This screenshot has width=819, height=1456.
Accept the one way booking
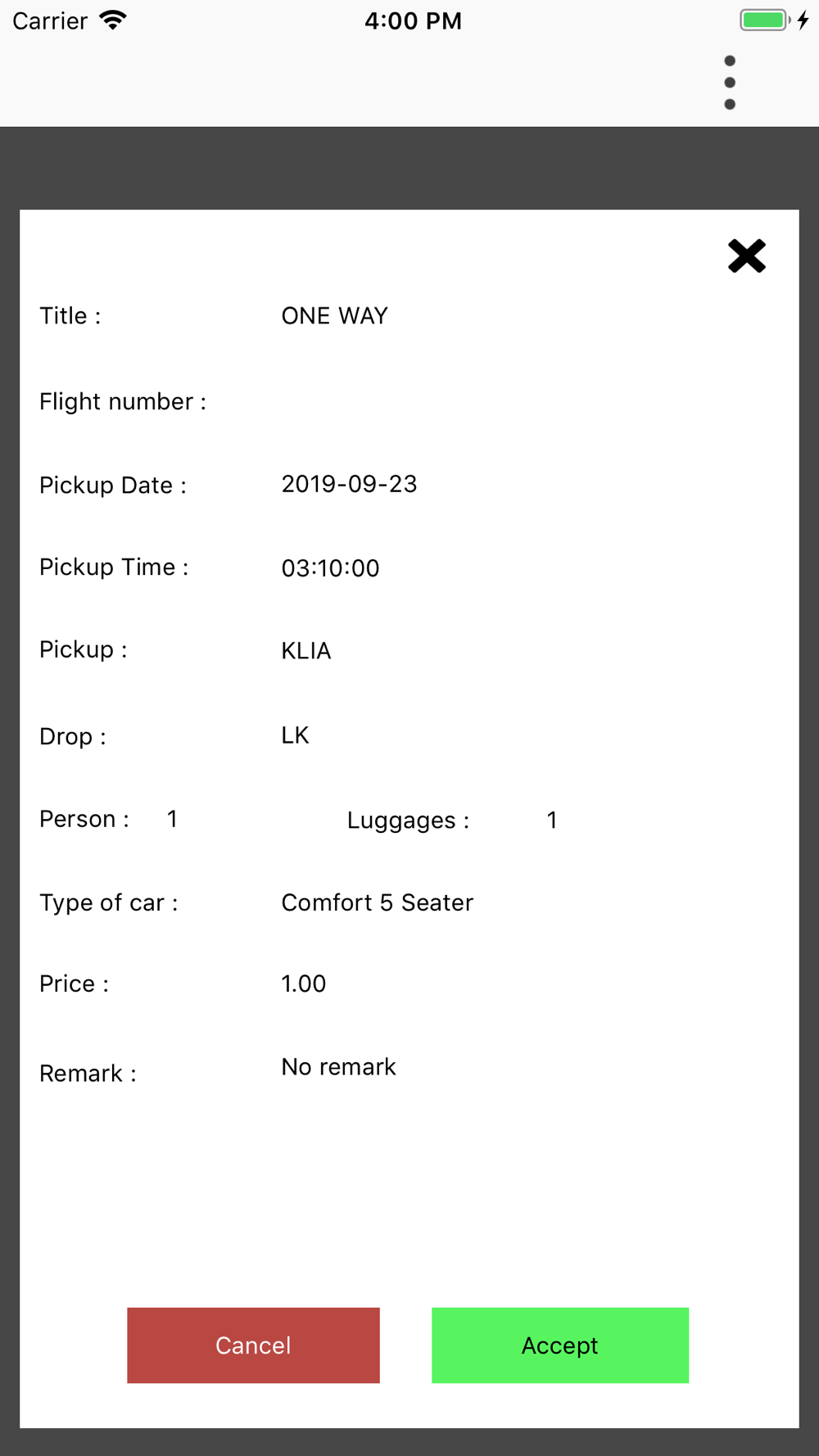tap(560, 1345)
